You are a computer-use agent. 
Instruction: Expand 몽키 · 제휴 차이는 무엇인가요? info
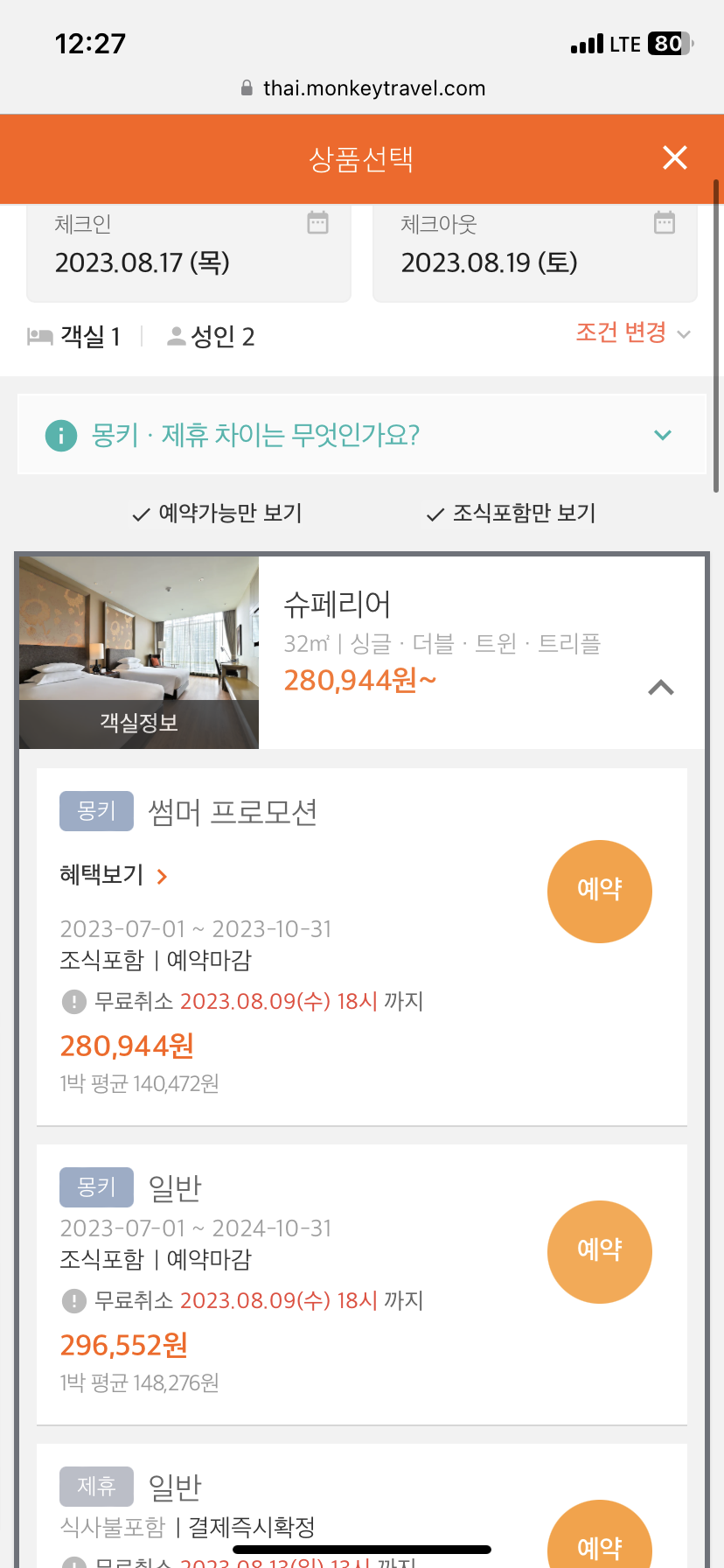[x=361, y=435]
